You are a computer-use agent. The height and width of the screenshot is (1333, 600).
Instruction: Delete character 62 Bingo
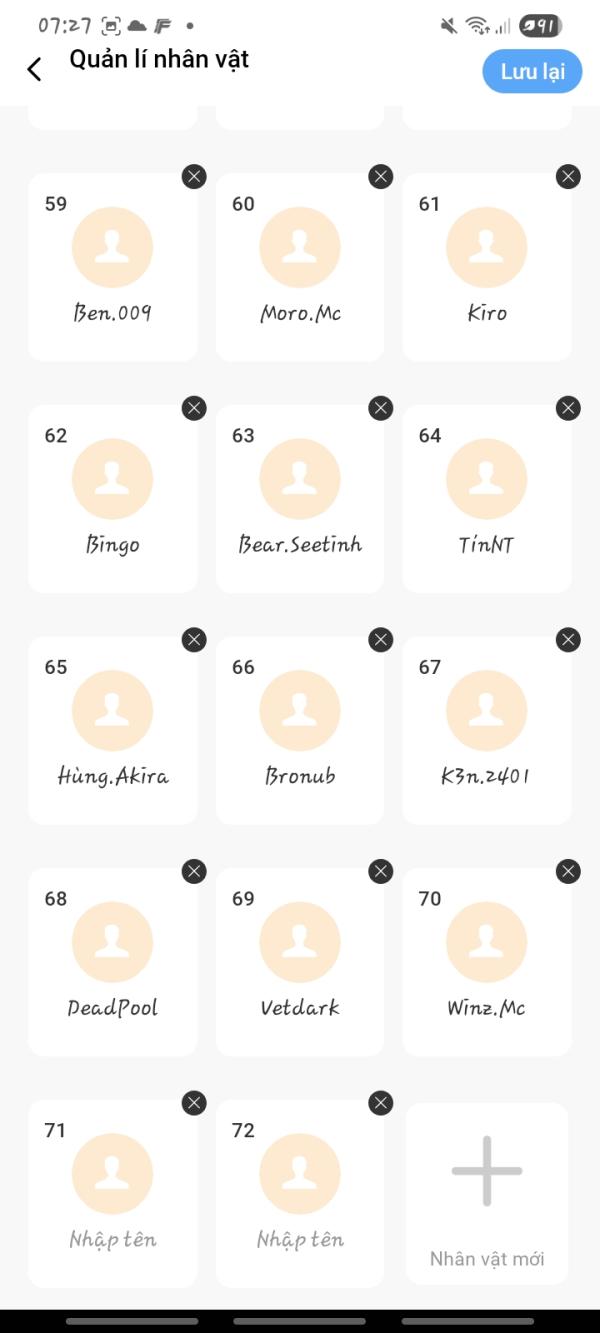tap(194, 408)
